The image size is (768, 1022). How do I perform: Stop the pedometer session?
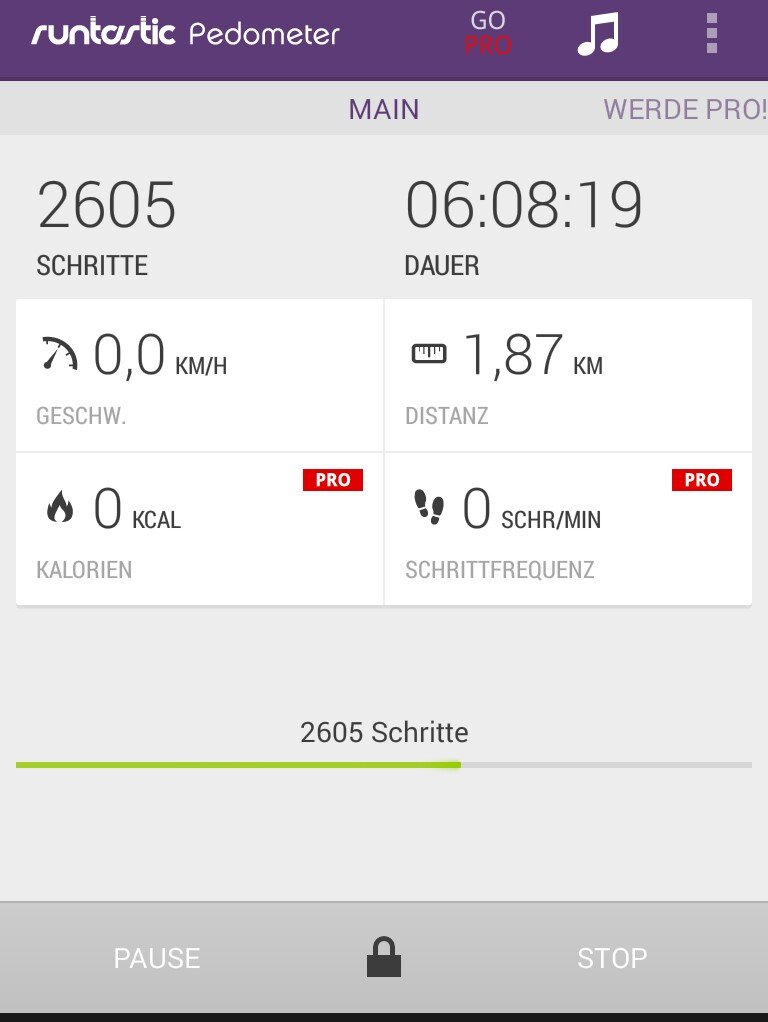612,958
